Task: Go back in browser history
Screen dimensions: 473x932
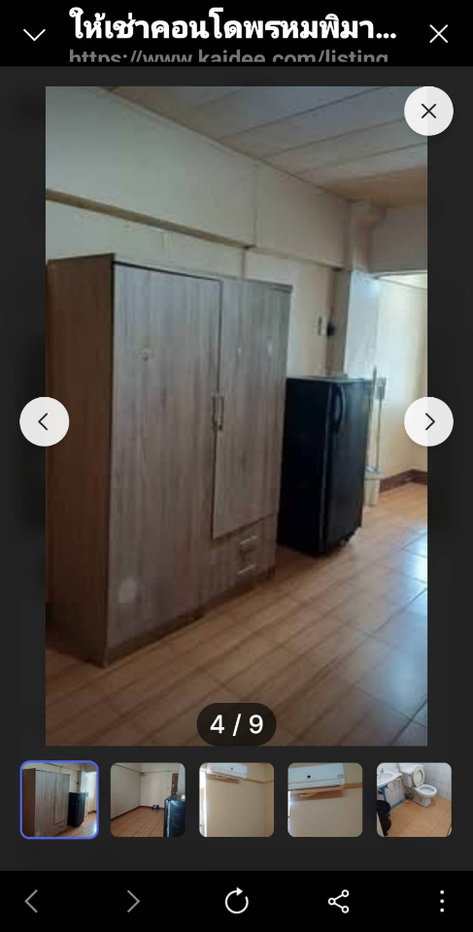Action: click(31, 901)
